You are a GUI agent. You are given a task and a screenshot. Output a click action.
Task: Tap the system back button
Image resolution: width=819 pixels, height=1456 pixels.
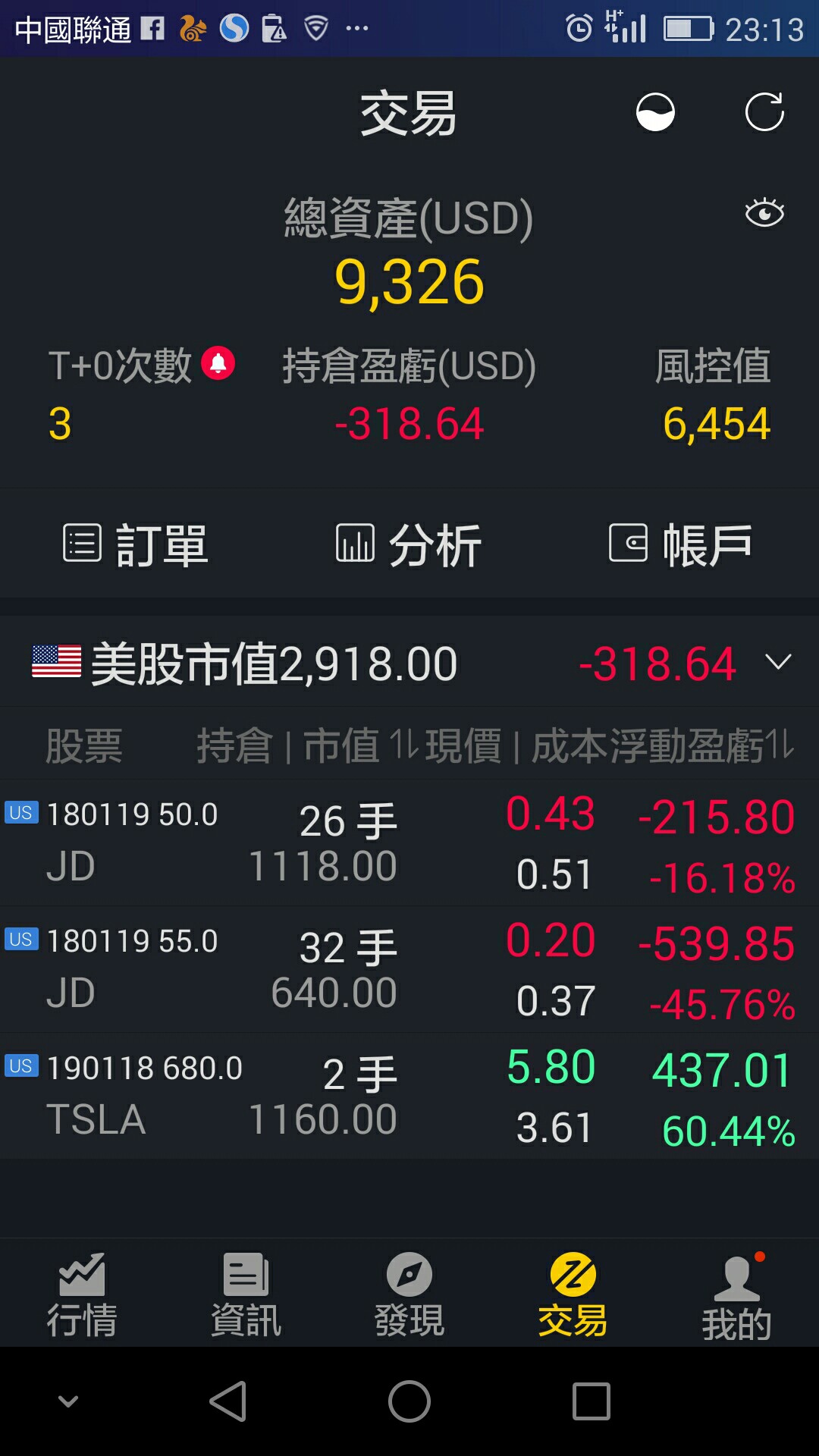pyautogui.click(x=227, y=1401)
